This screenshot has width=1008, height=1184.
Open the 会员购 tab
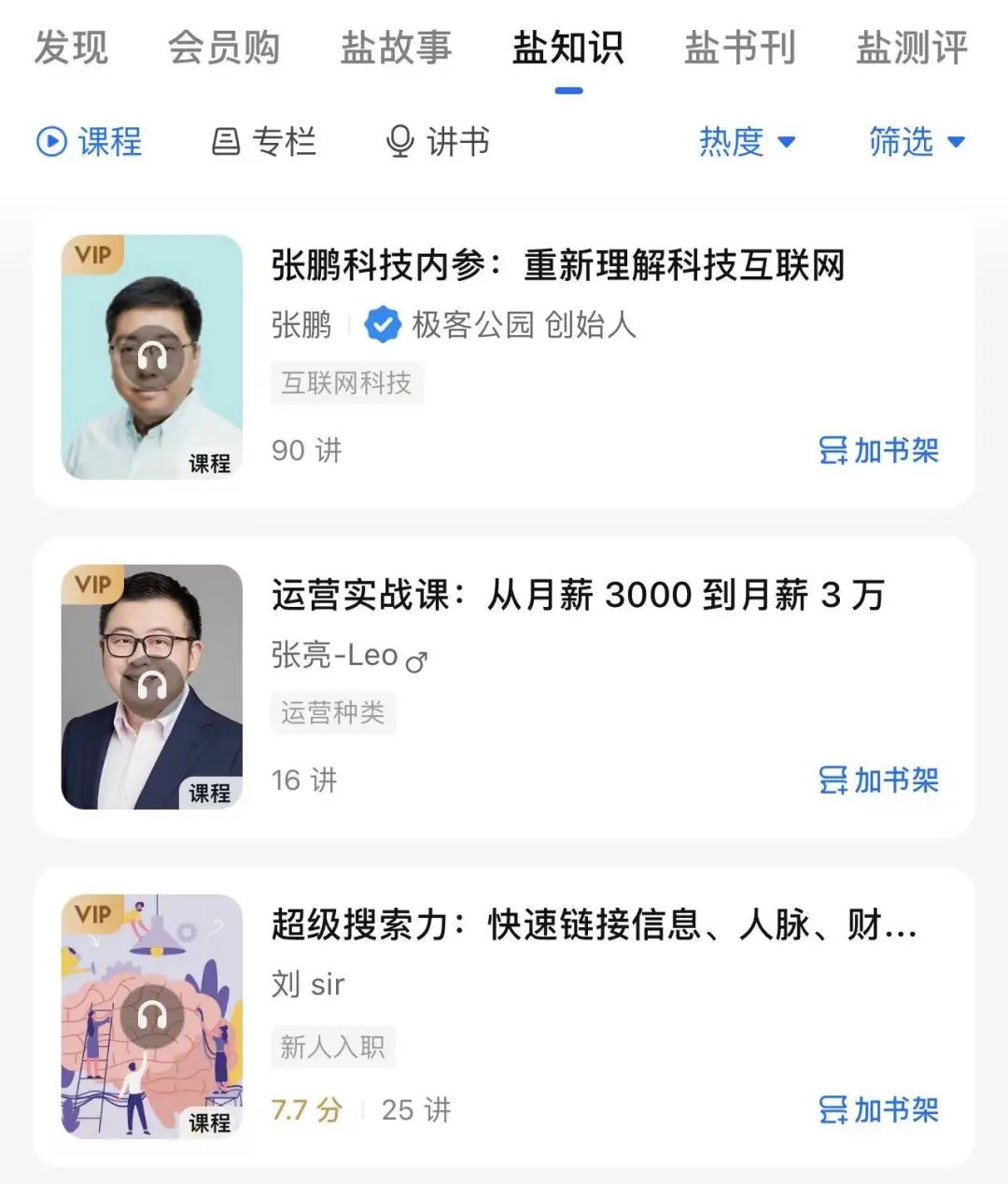coord(224,48)
